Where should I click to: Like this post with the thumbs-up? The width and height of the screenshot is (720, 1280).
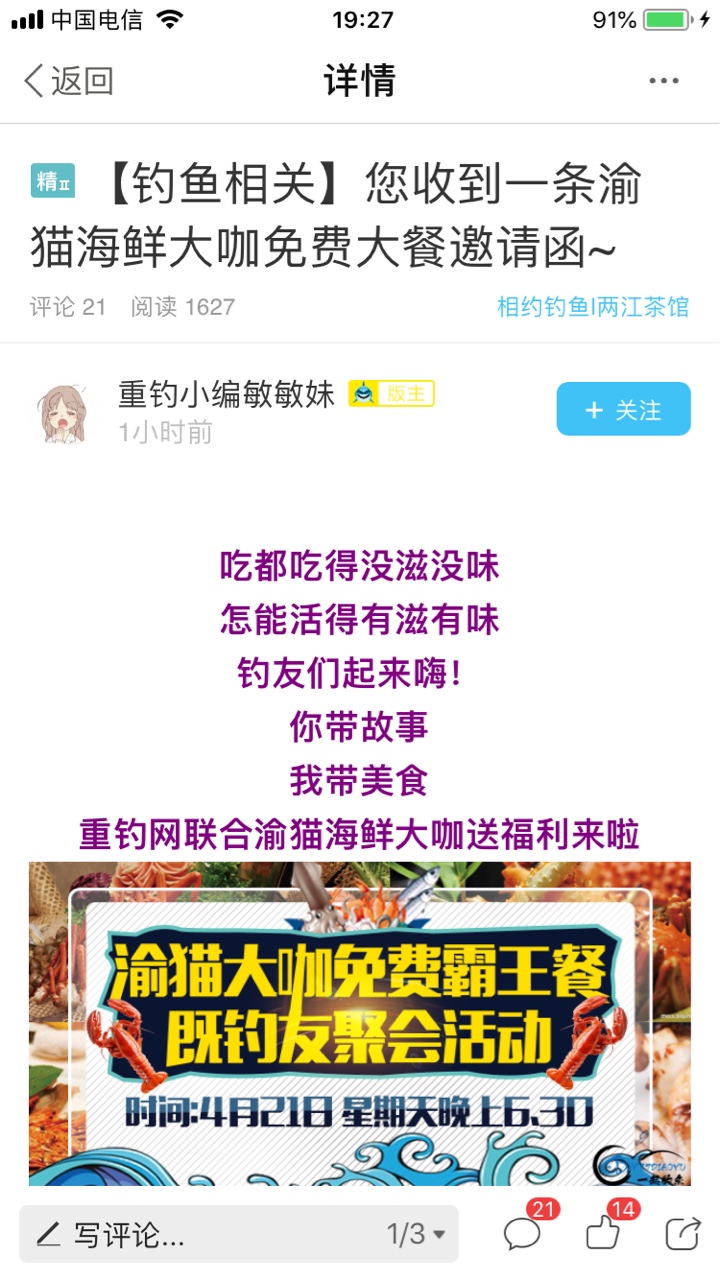[603, 1233]
